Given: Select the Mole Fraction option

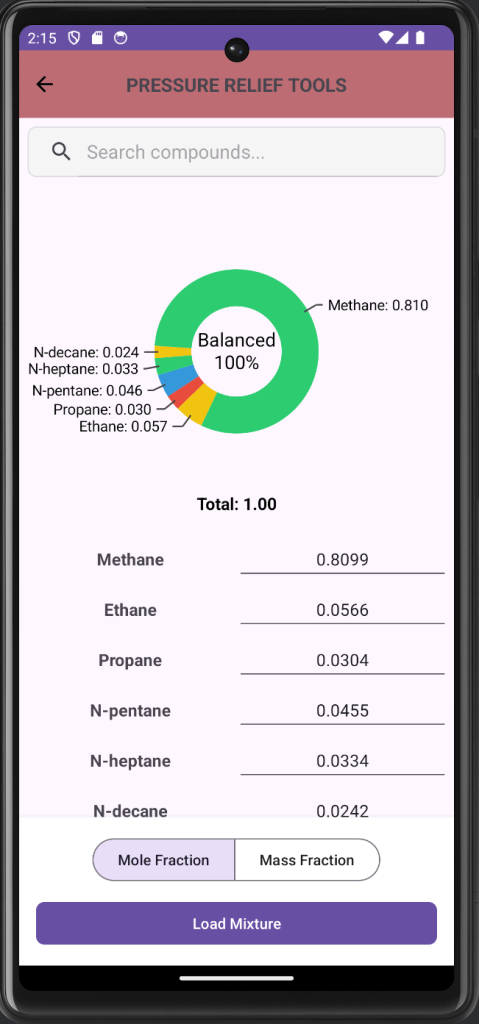Looking at the screenshot, I should (x=164, y=860).
